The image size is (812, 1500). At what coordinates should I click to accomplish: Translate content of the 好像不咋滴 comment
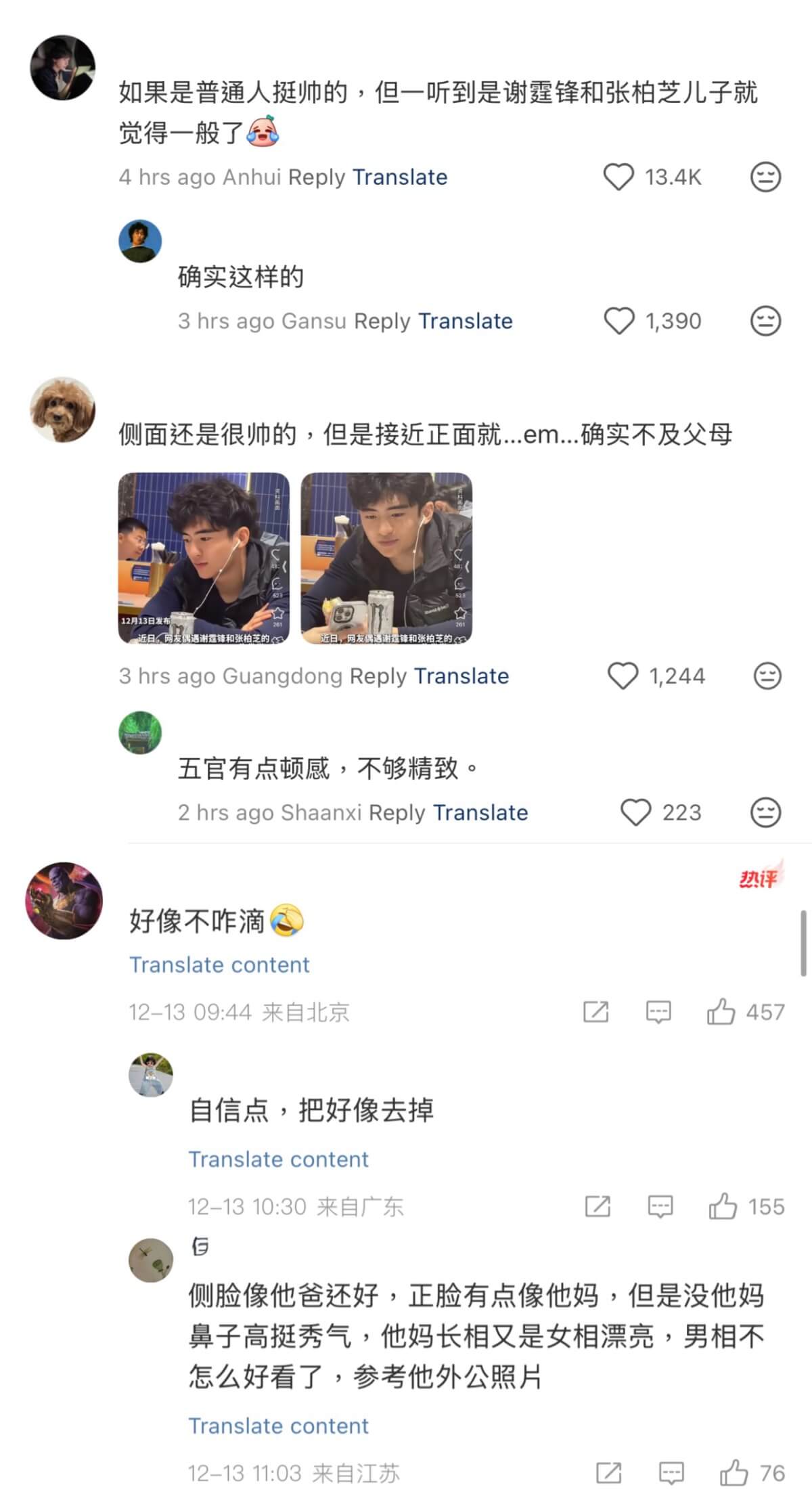(x=219, y=965)
